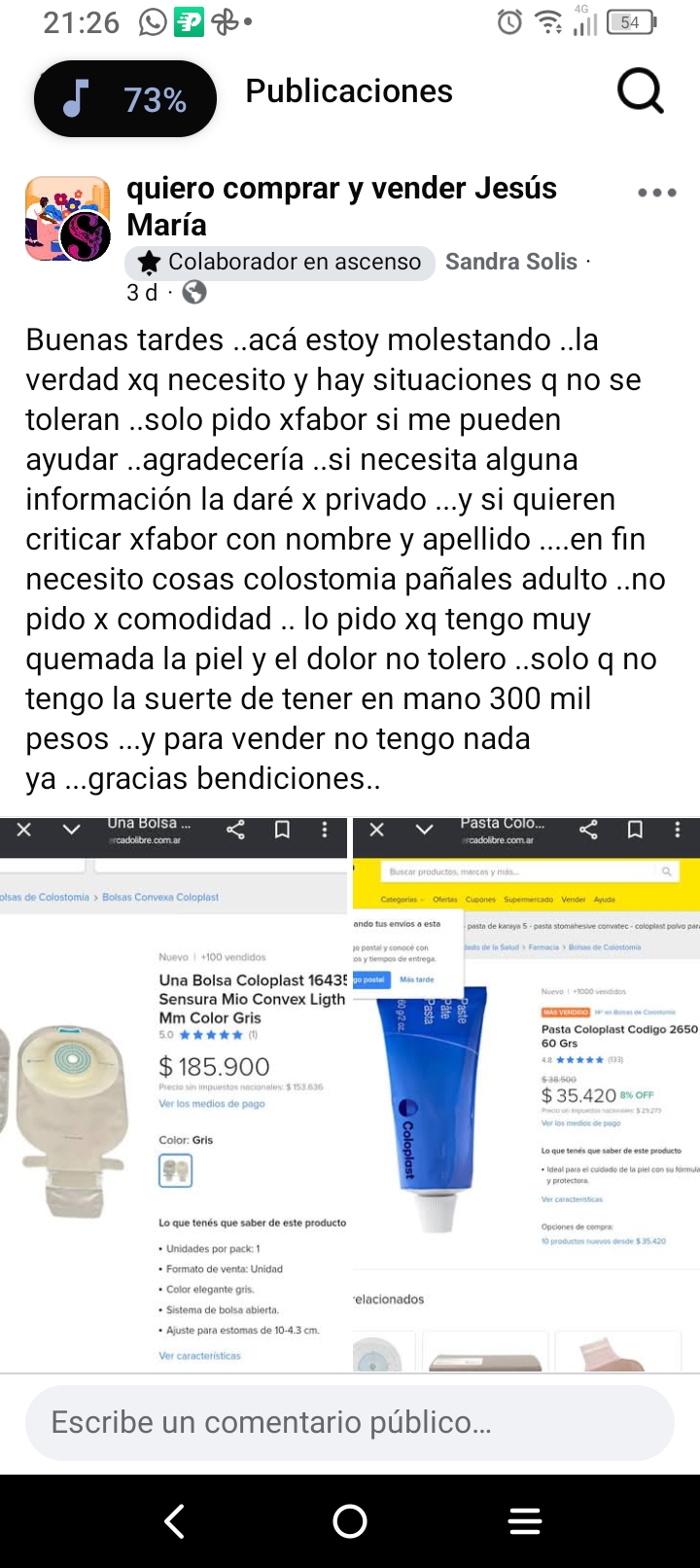Image resolution: width=700 pixels, height=1568 pixels.
Task: Open the Pasta Coloplast screenshot image
Action: click(x=526, y=1094)
